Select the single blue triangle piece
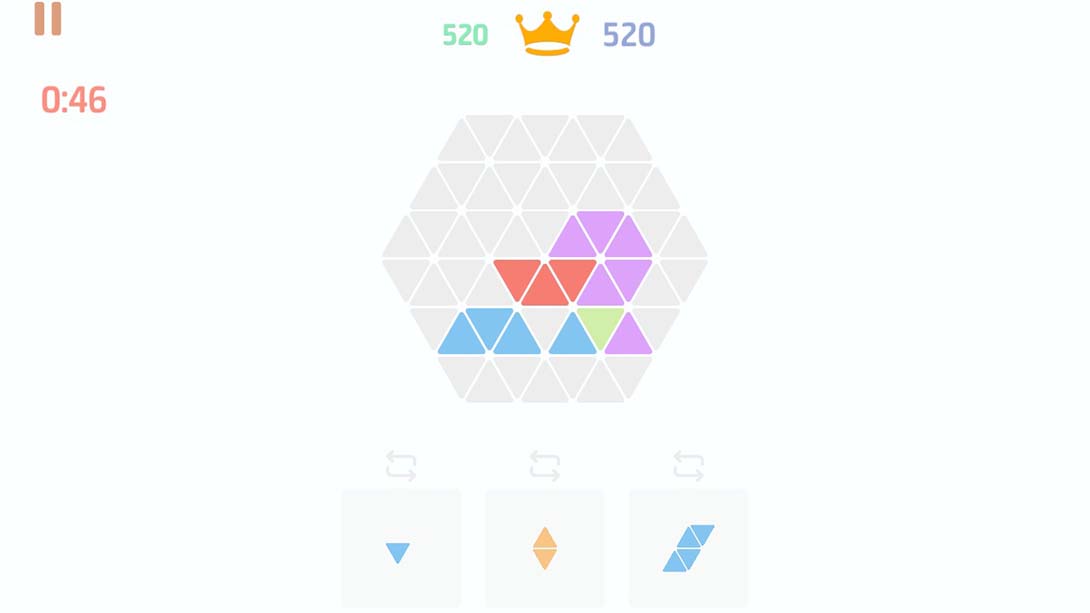The height and width of the screenshot is (613, 1090). click(399, 551)
